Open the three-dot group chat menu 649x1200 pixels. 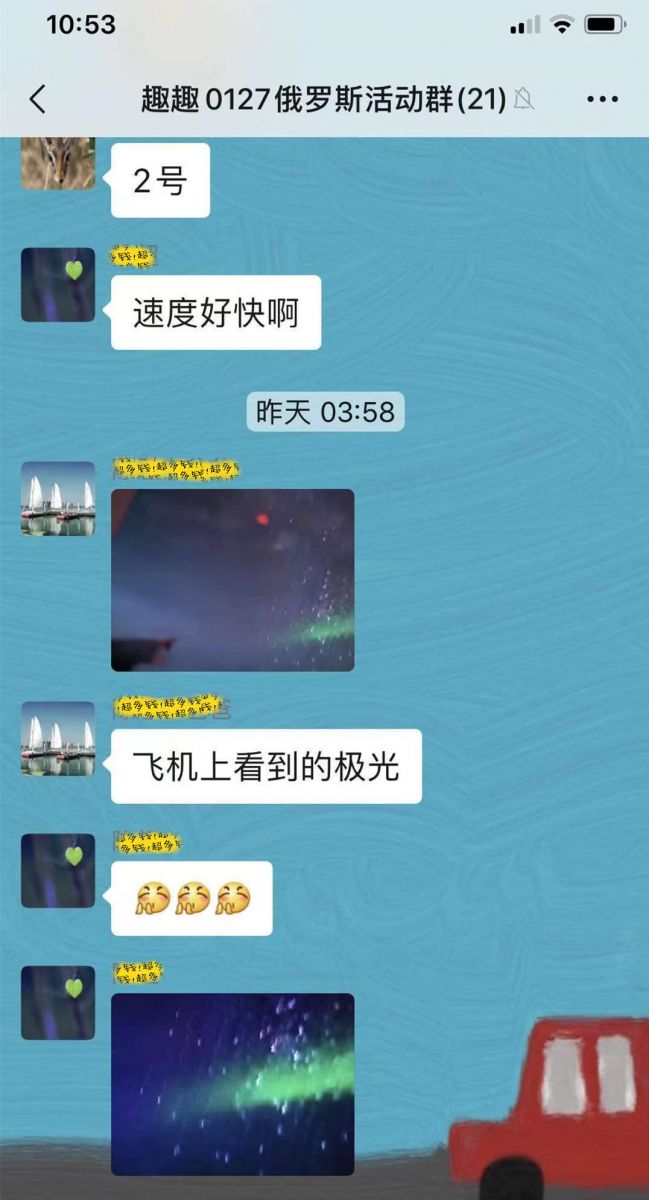602,99
